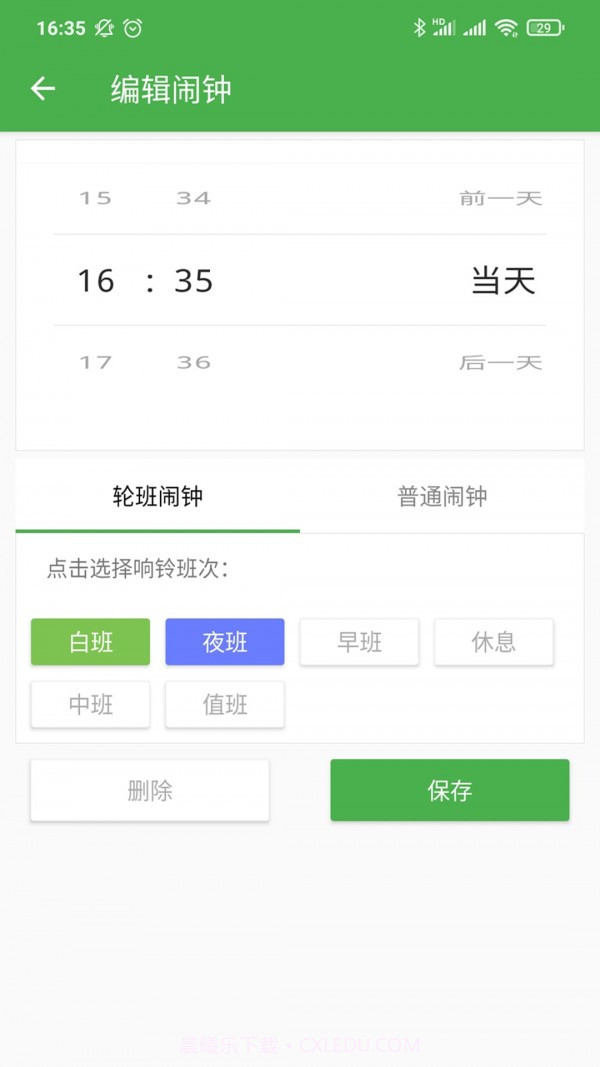Screen dimensions: 600x1067
Task: Switch to the 普通闹钟 tab
Action: [442, 497]
